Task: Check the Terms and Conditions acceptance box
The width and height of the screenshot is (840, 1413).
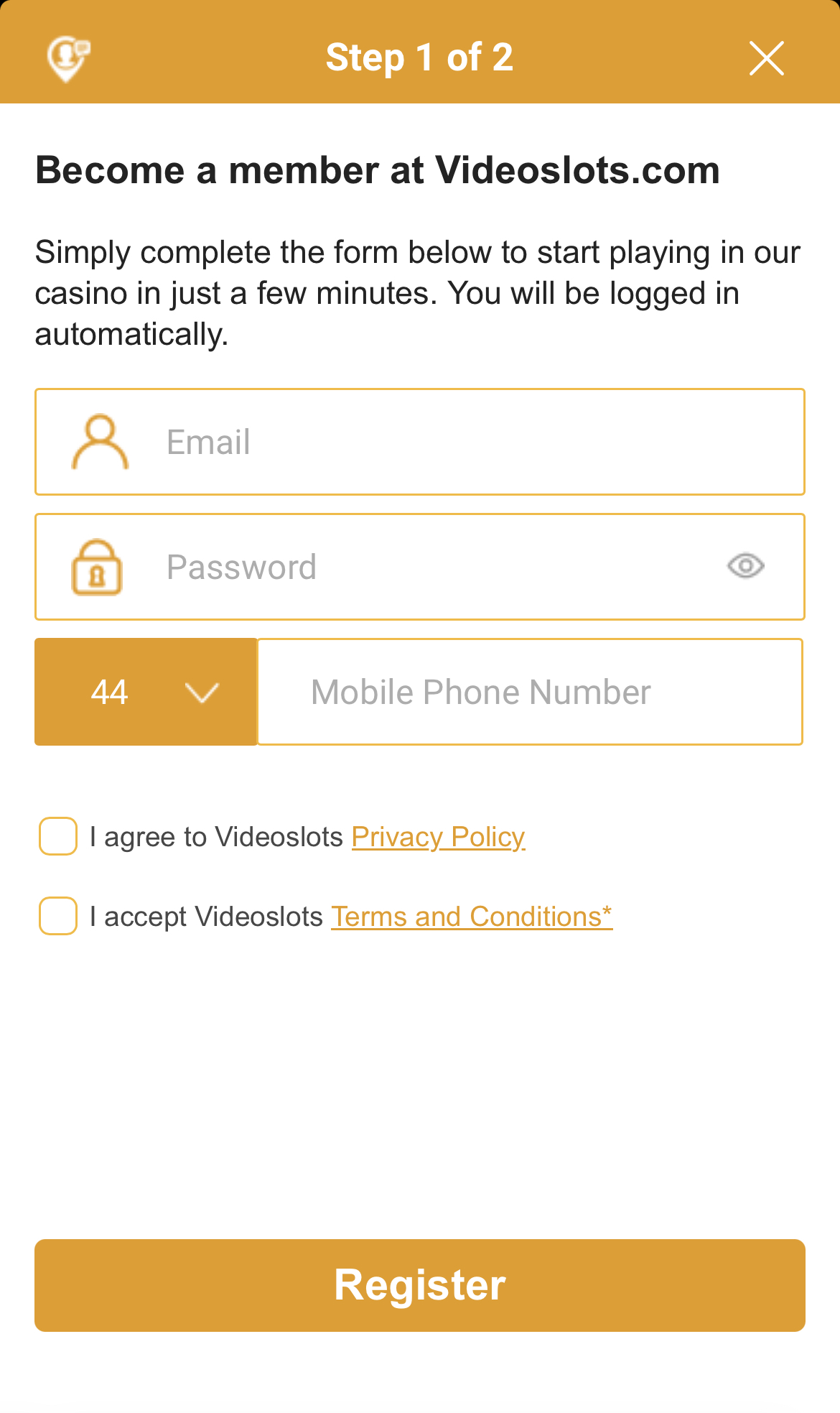Action: click(x=57, y=916)
